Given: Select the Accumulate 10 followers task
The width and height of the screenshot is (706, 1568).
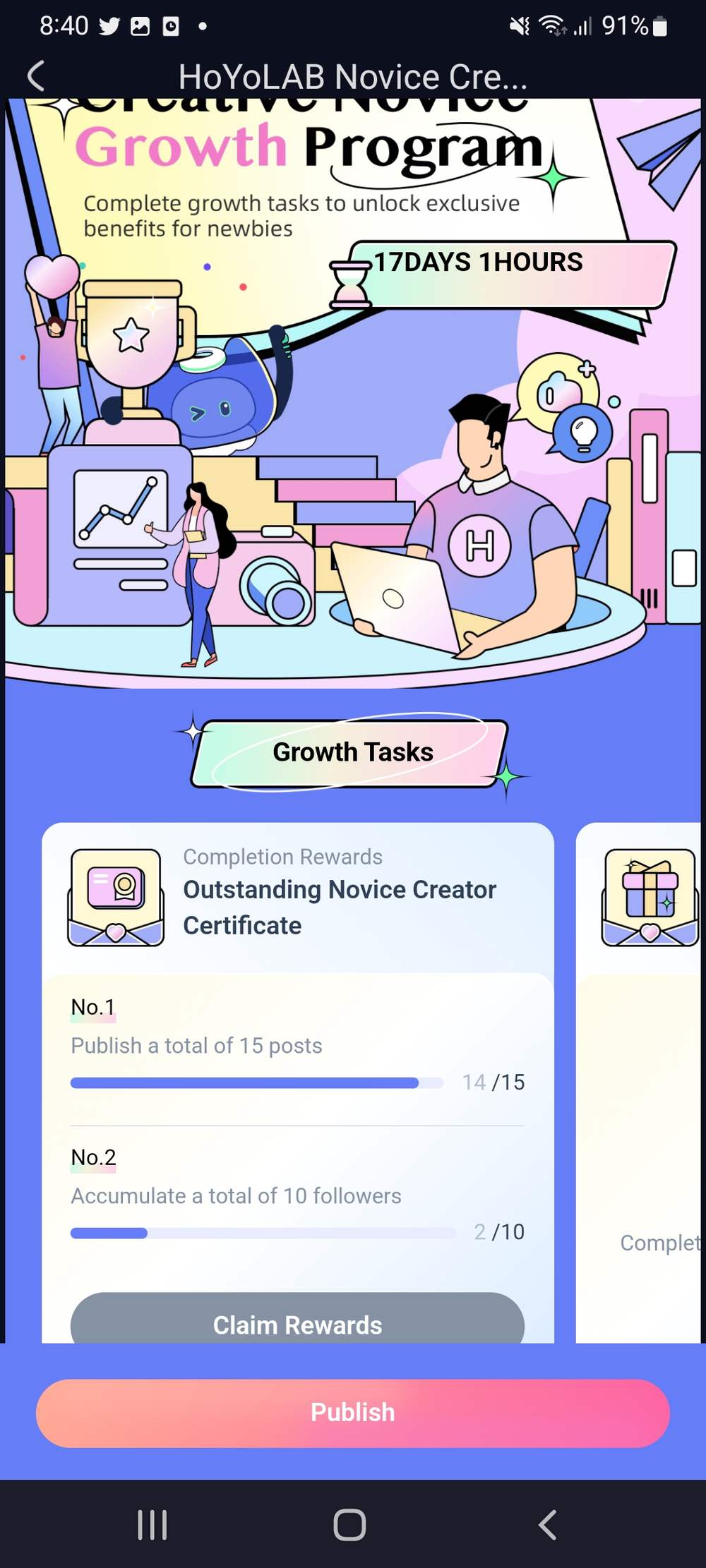Looking at the screenshot, I should tap(236, 1195).
